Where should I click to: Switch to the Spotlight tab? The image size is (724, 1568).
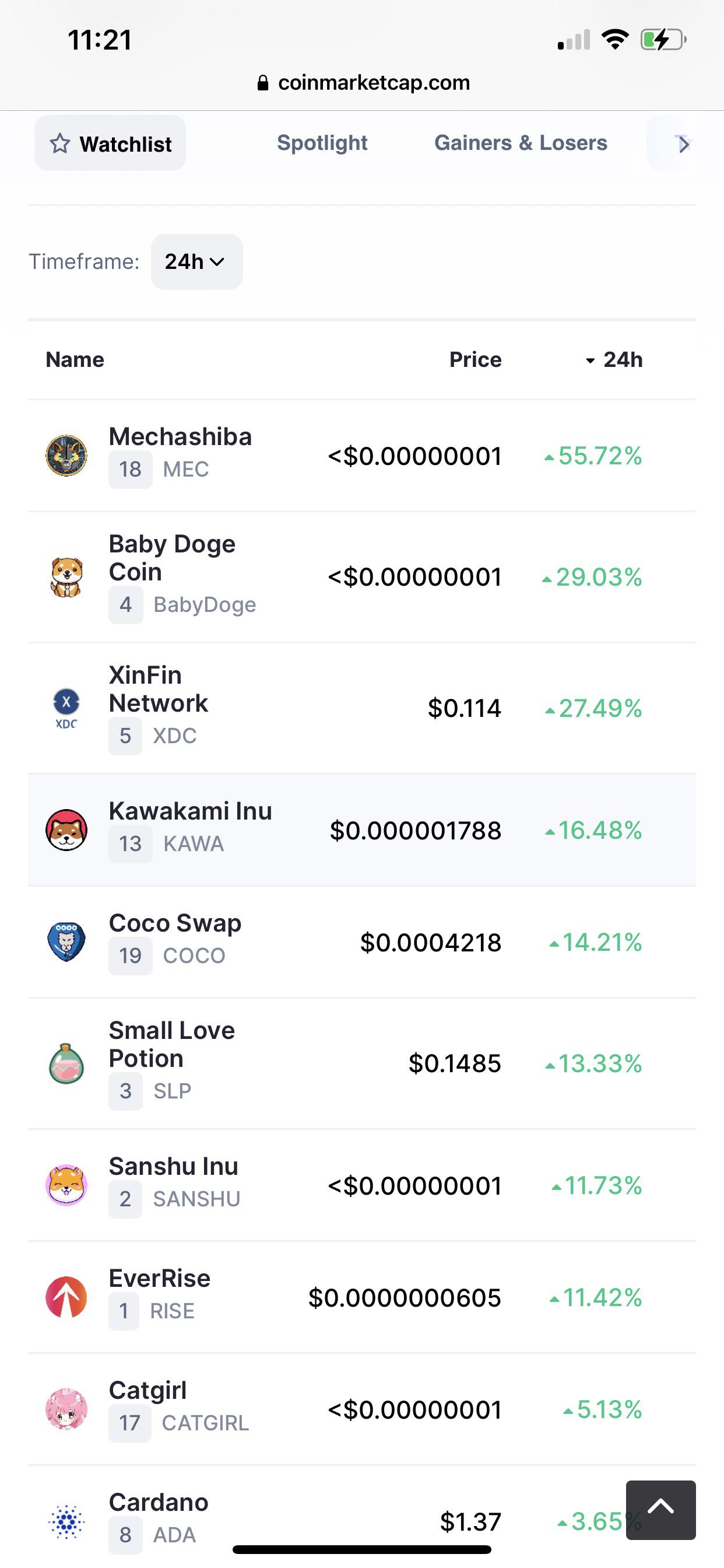point(322,142)
